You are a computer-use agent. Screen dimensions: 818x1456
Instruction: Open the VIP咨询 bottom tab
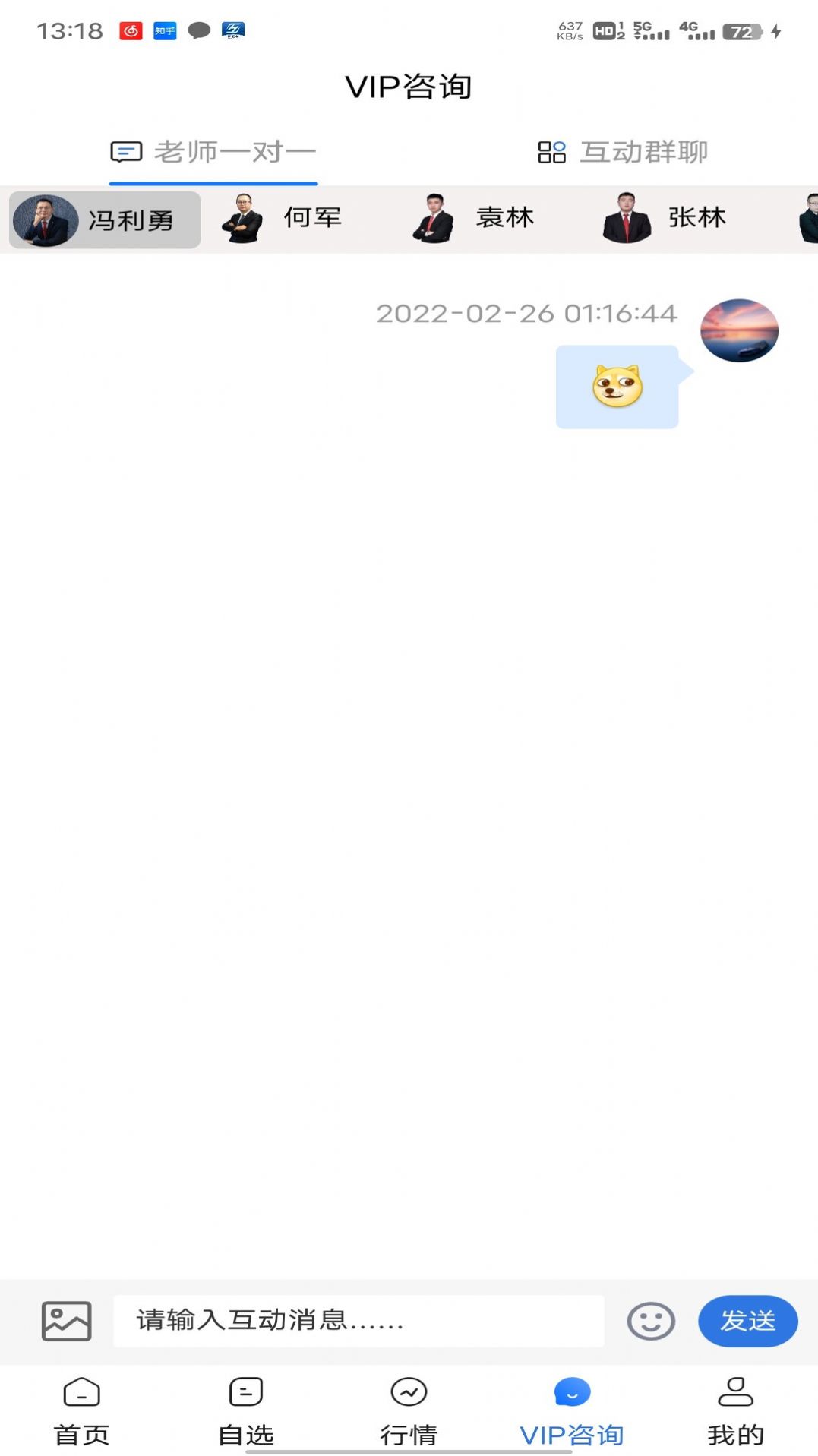click(x=572, y=1410)
